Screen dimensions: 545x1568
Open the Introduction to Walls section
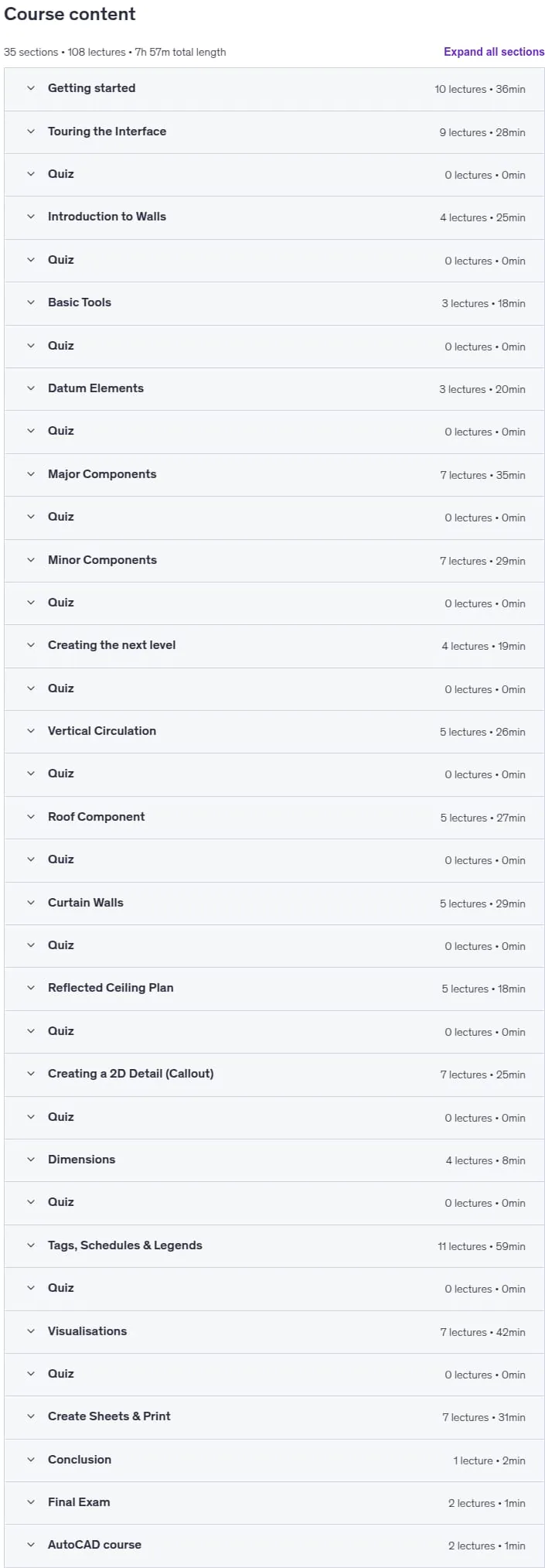274,217
